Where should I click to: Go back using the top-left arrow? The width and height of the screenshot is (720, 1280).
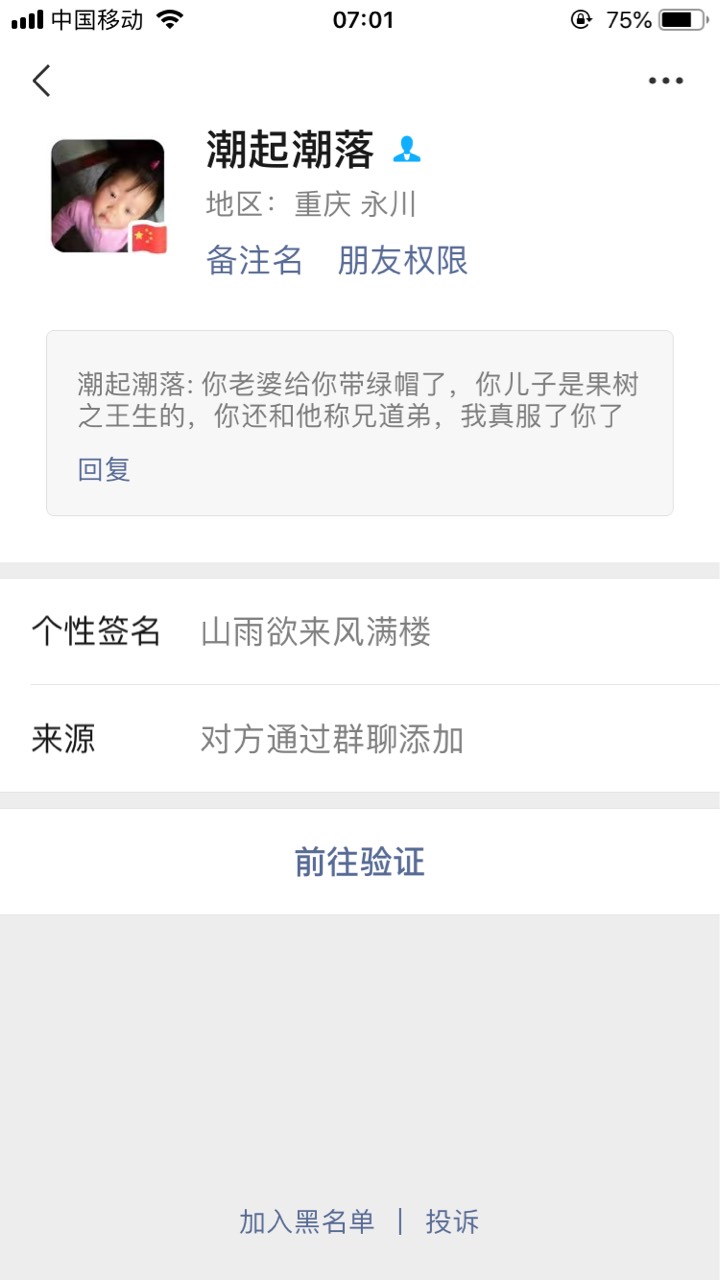[x=41, y=80]
